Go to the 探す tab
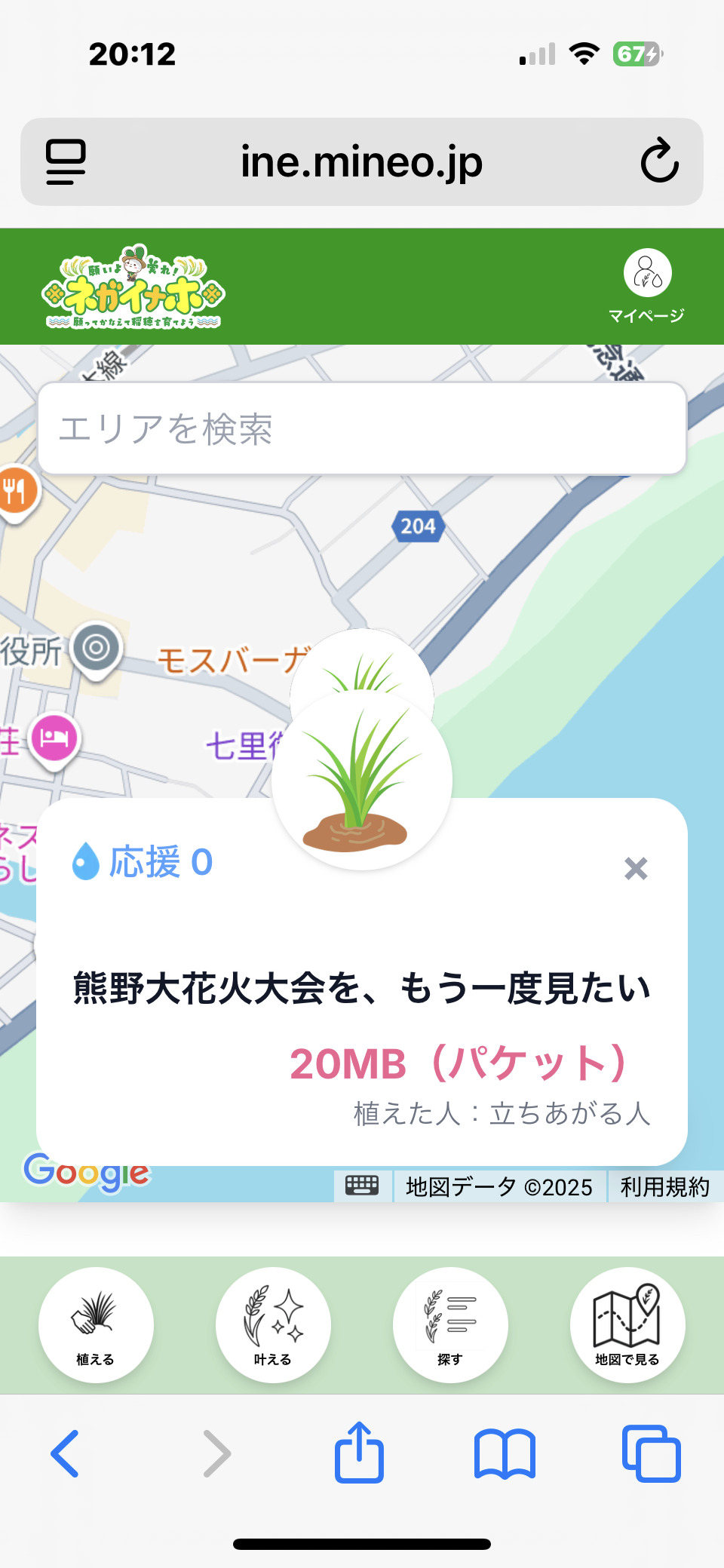This screenshot has height=1568, width=724. 450,1325
